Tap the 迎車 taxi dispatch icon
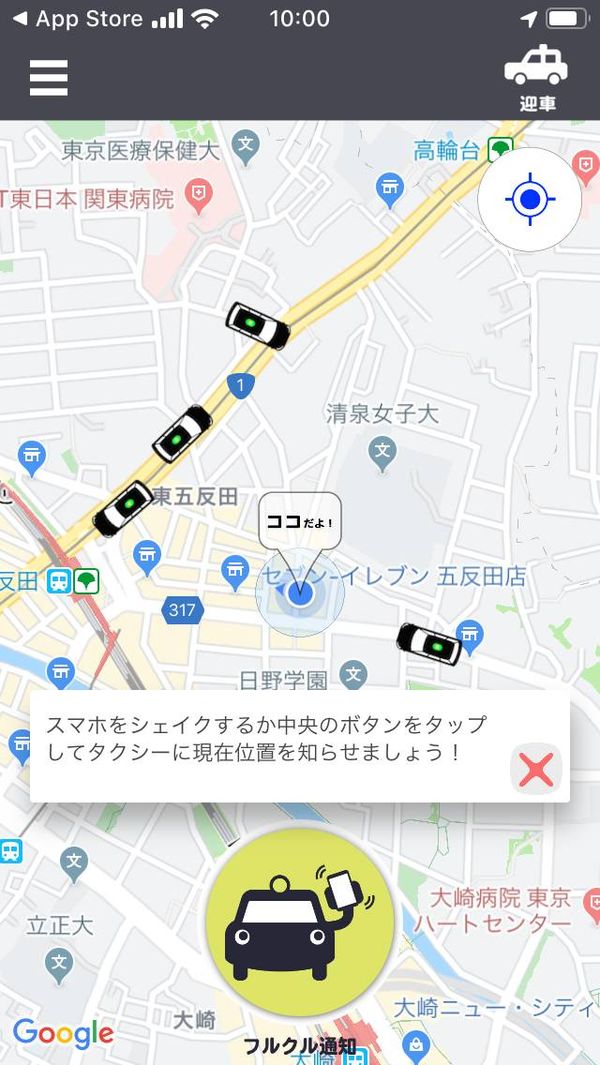The image size is (600, 1065). pos(535,78)
